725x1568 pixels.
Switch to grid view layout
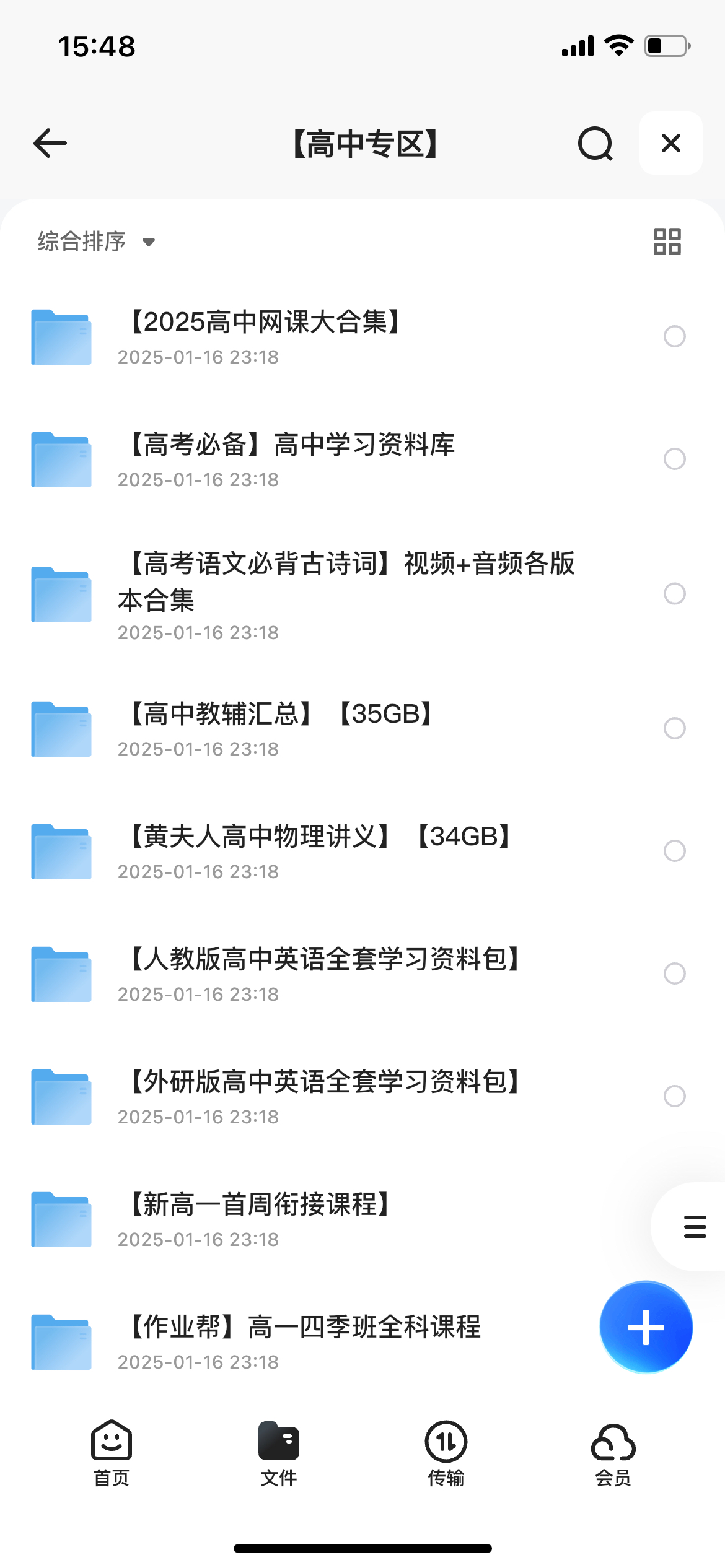(x=667, y=242)
